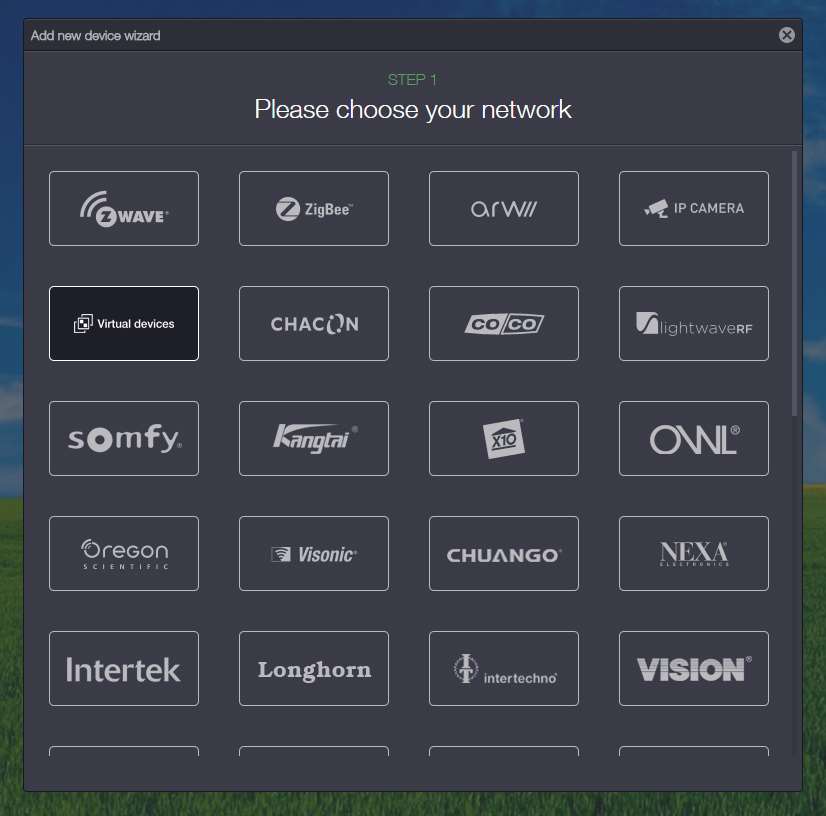Choose the OWL network
The height and width of the screenshot is (816, 826).
(x=694, y=438)
